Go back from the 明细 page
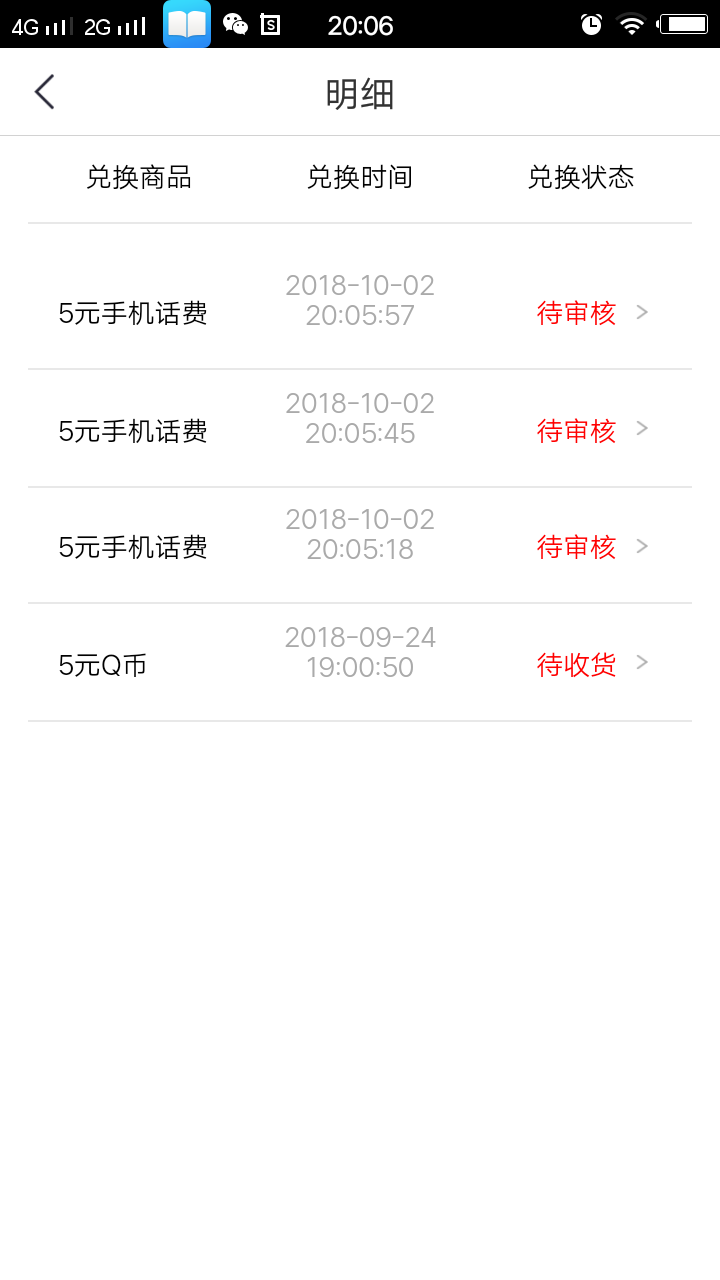 coord(45,92)
